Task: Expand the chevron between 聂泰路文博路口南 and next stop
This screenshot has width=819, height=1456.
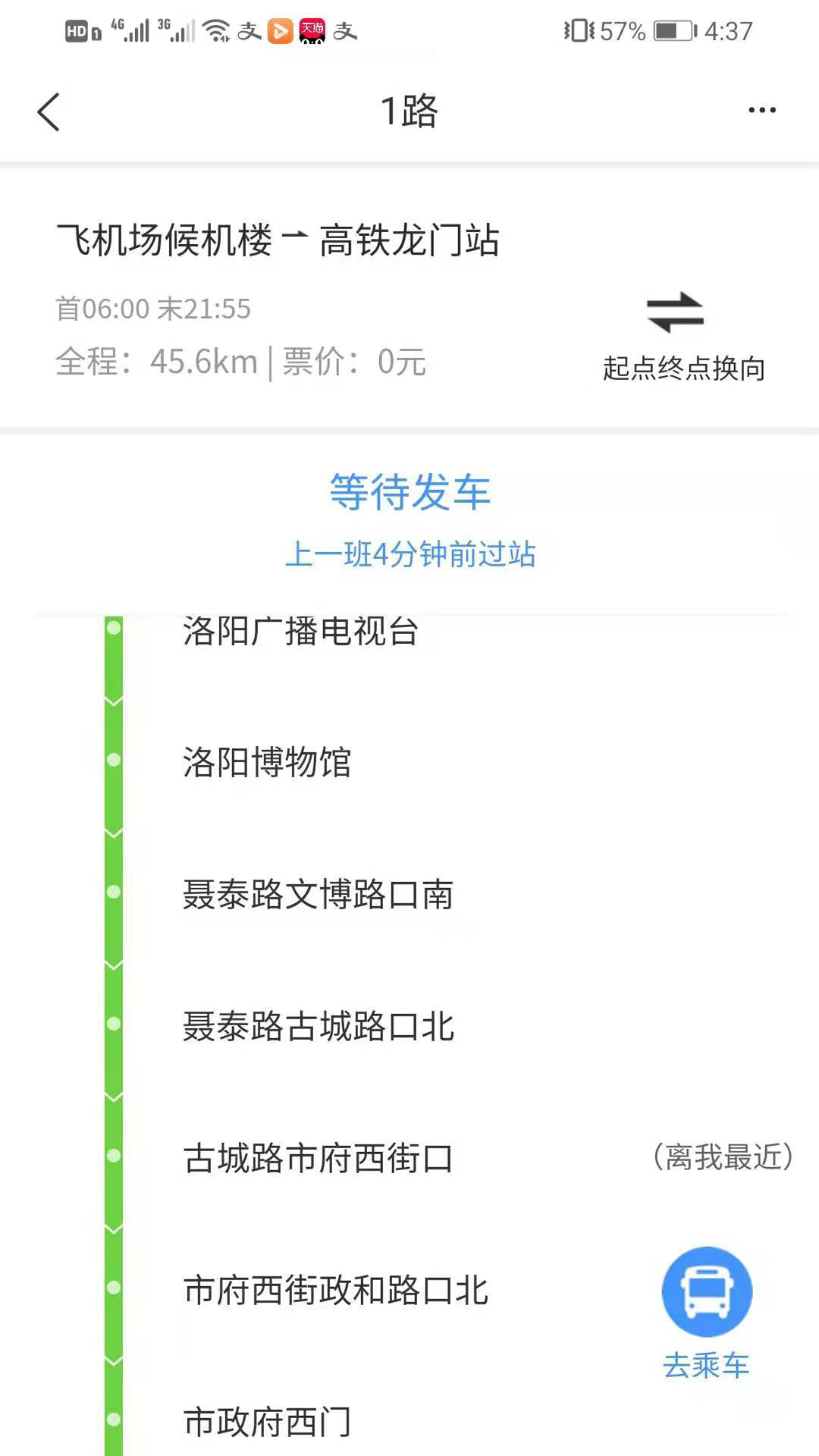Action: (112, 963)
